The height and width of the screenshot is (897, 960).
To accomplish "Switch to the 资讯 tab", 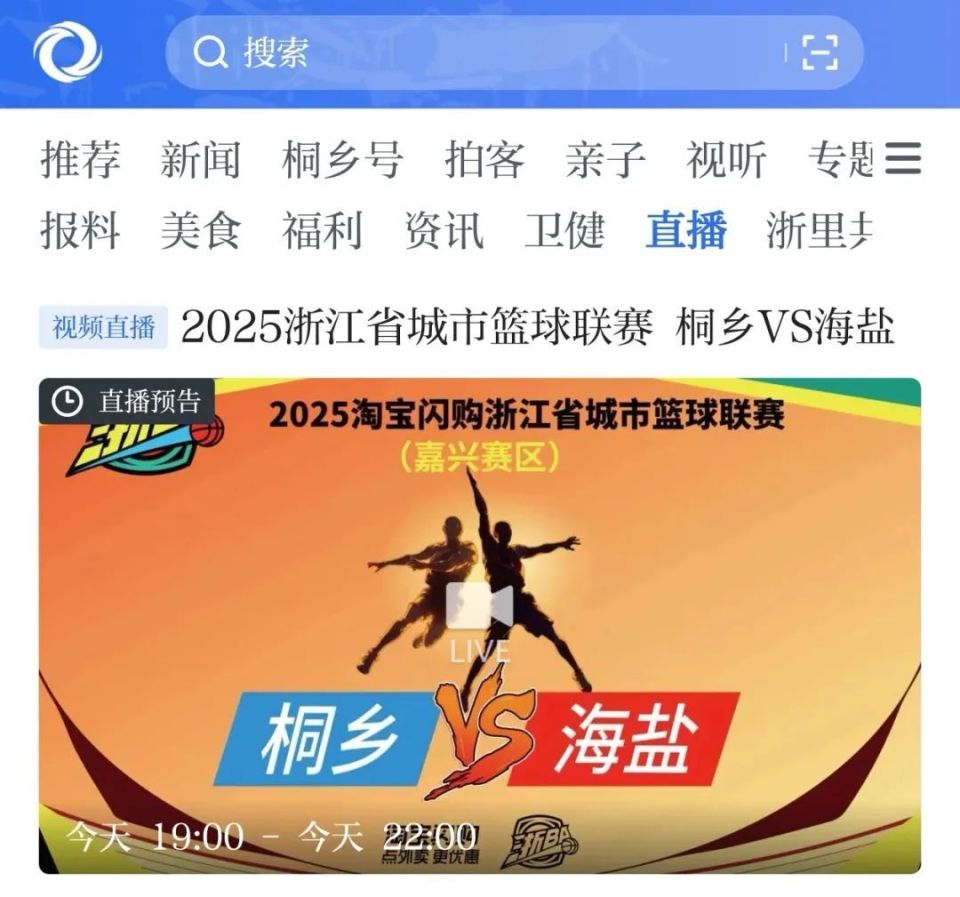I will 444,231.
